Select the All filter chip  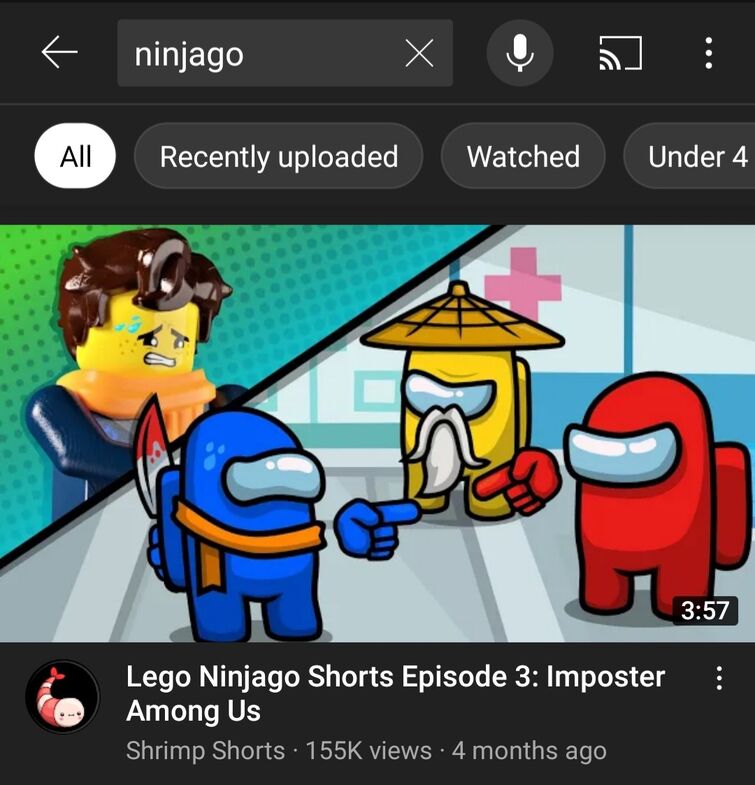[x=75, y=157]
